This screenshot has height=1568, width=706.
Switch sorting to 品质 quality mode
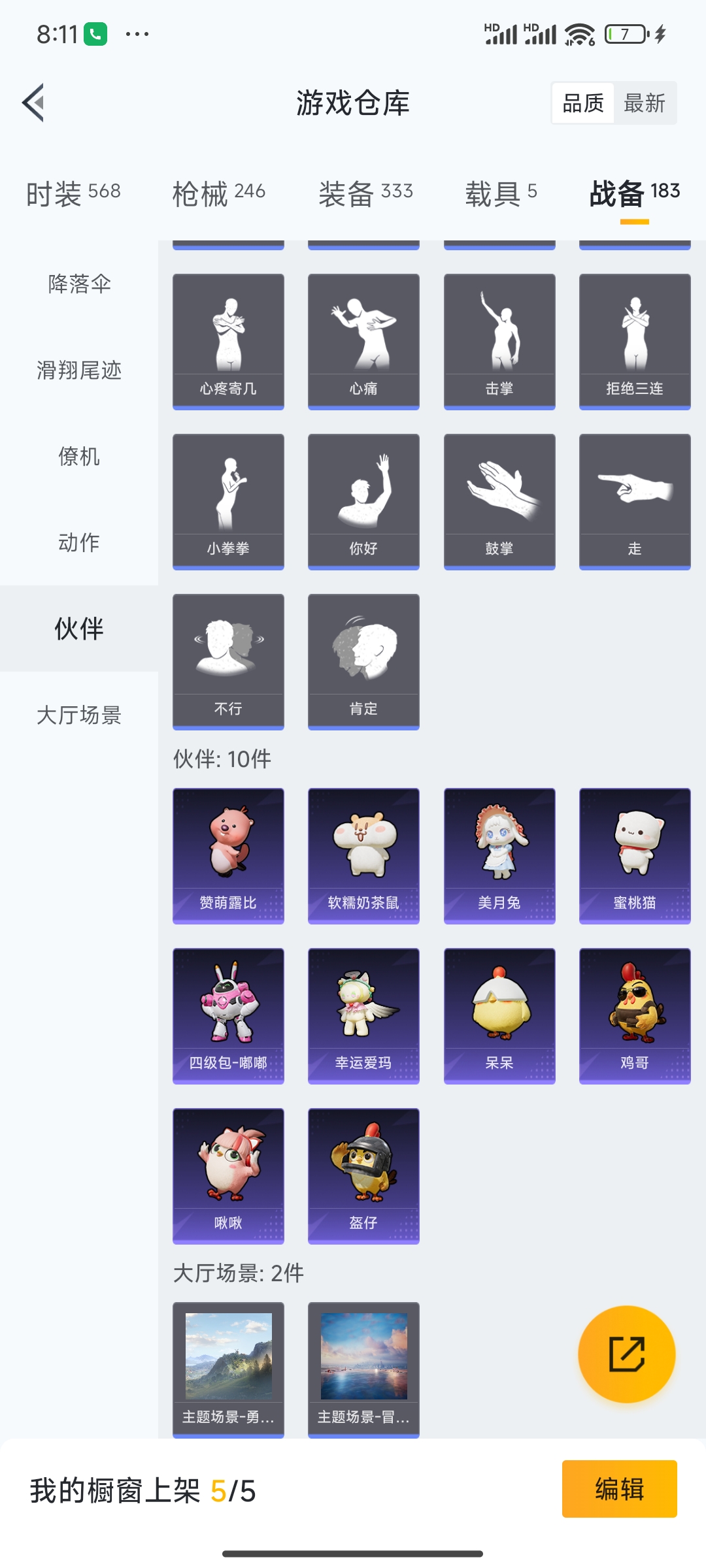point(582,103)
